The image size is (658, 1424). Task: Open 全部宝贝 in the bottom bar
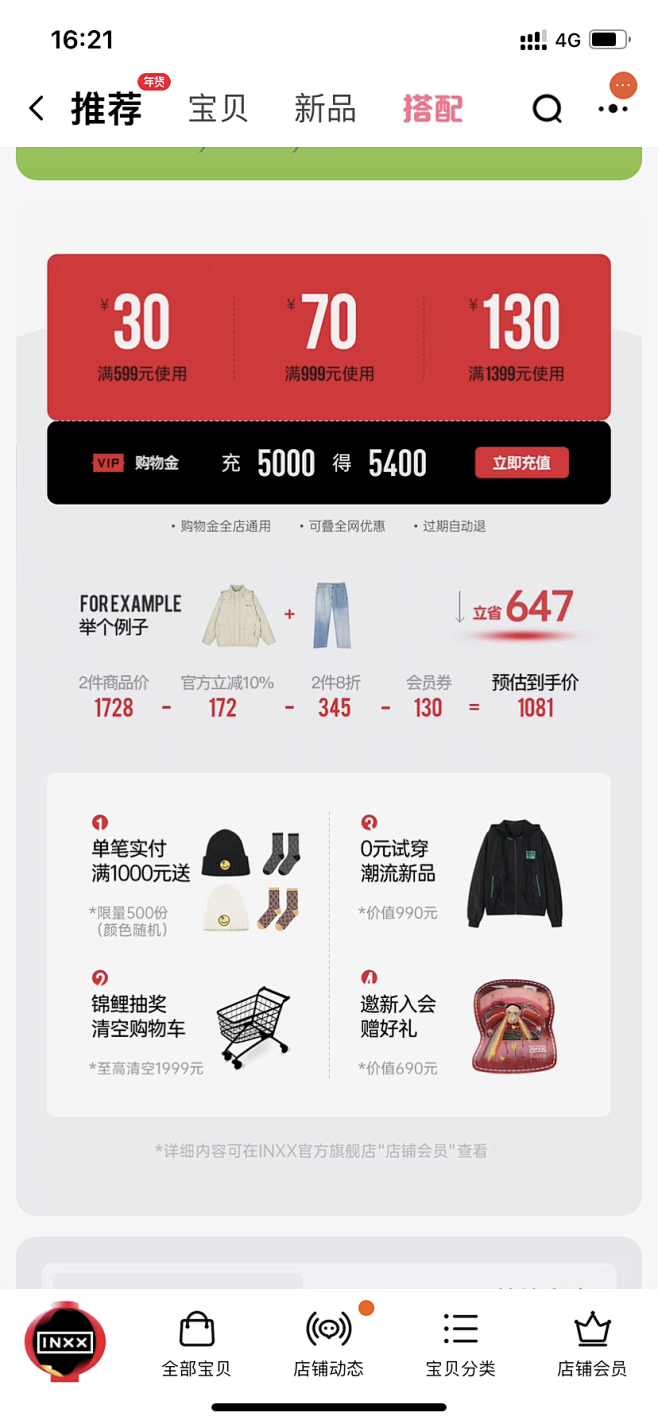(x=197, y=1345)
